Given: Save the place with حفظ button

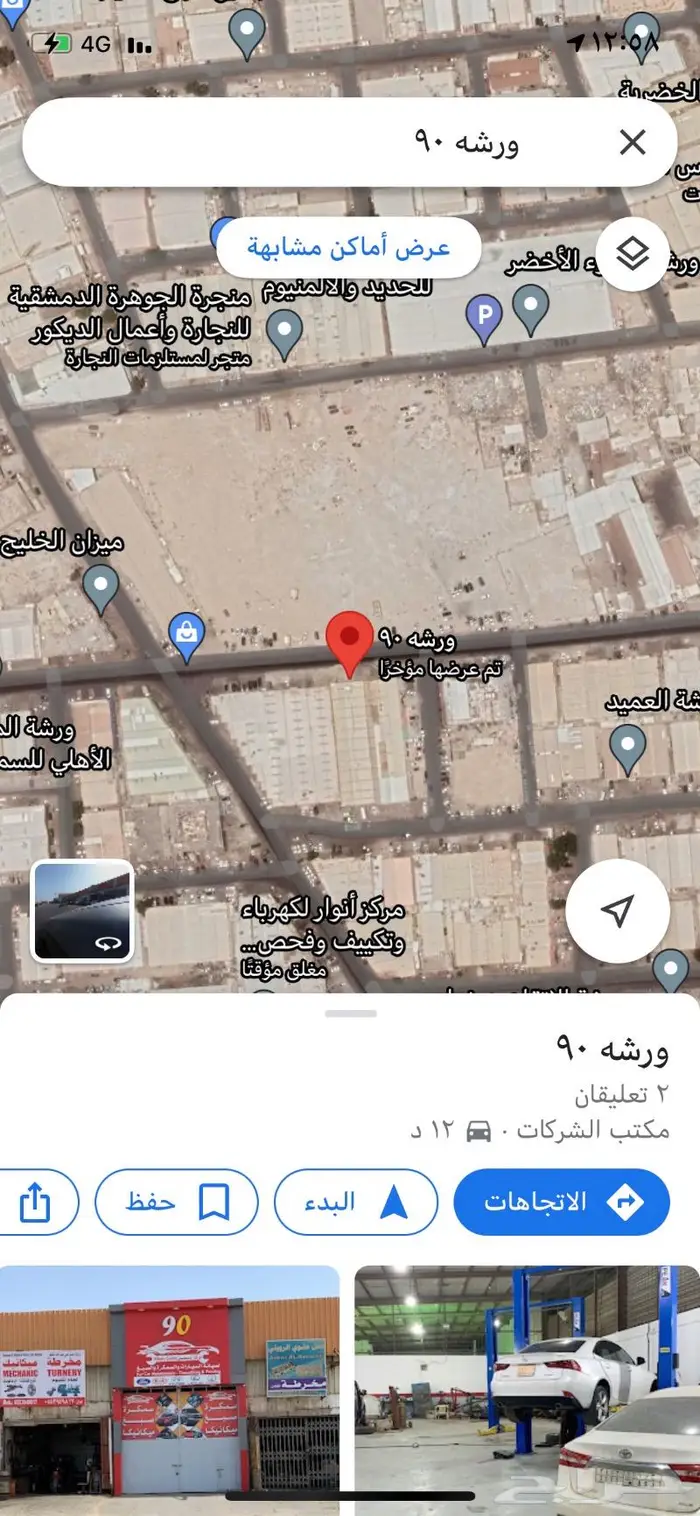Looking at the screenshot, I should (x=176, y=1201).
